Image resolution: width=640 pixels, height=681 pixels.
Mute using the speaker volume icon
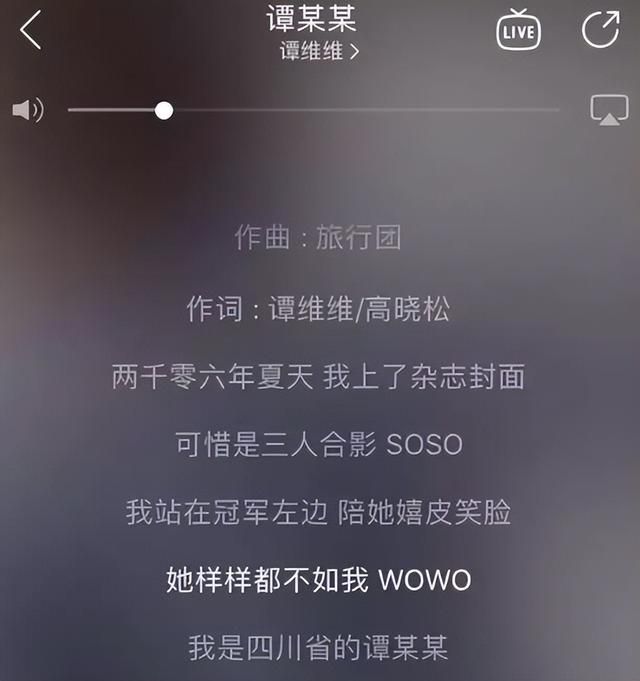(x=27, y=110)
